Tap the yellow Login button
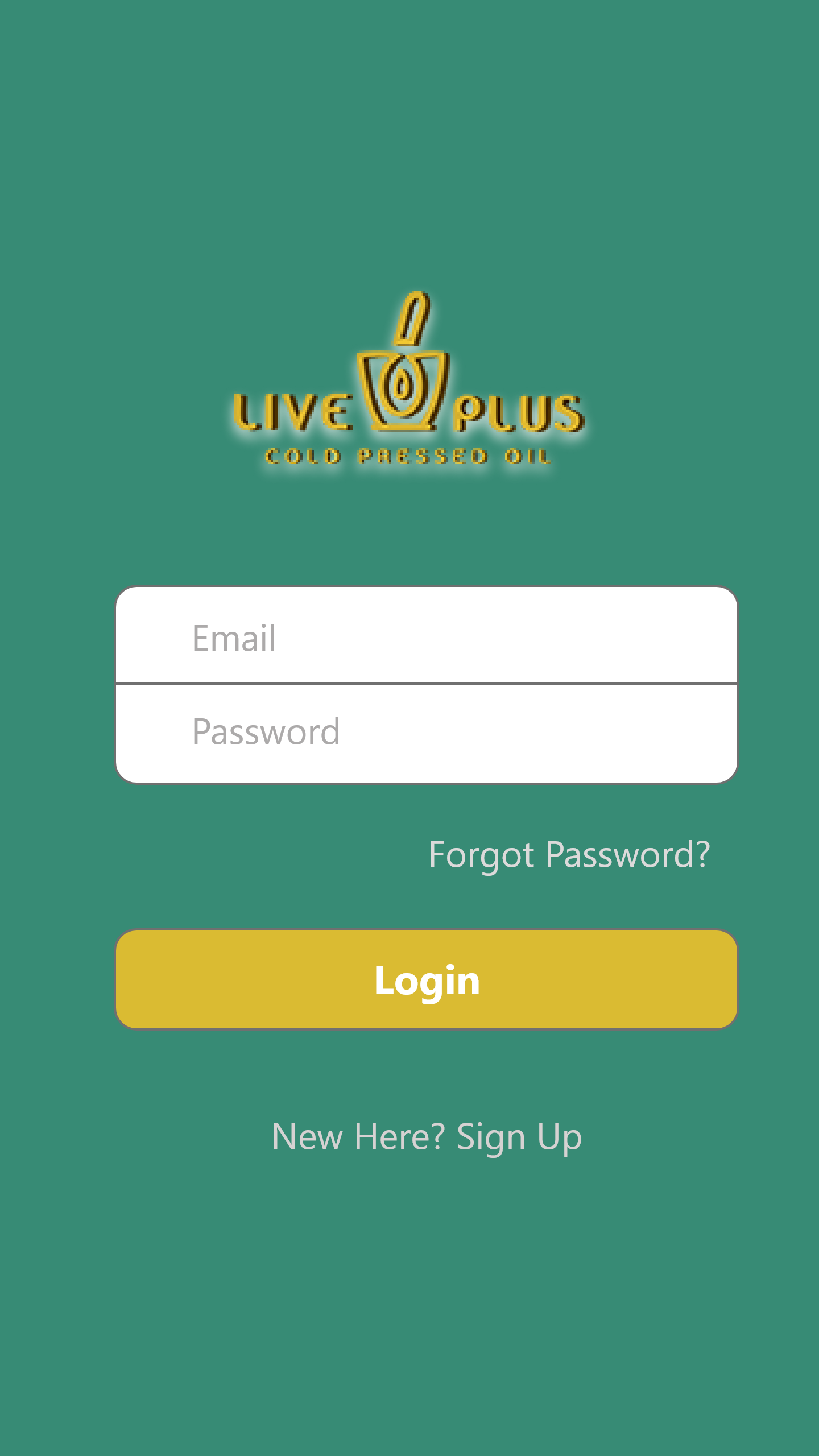The height and width of the screenshot is (1456, 819). click(x=427, y=979)
